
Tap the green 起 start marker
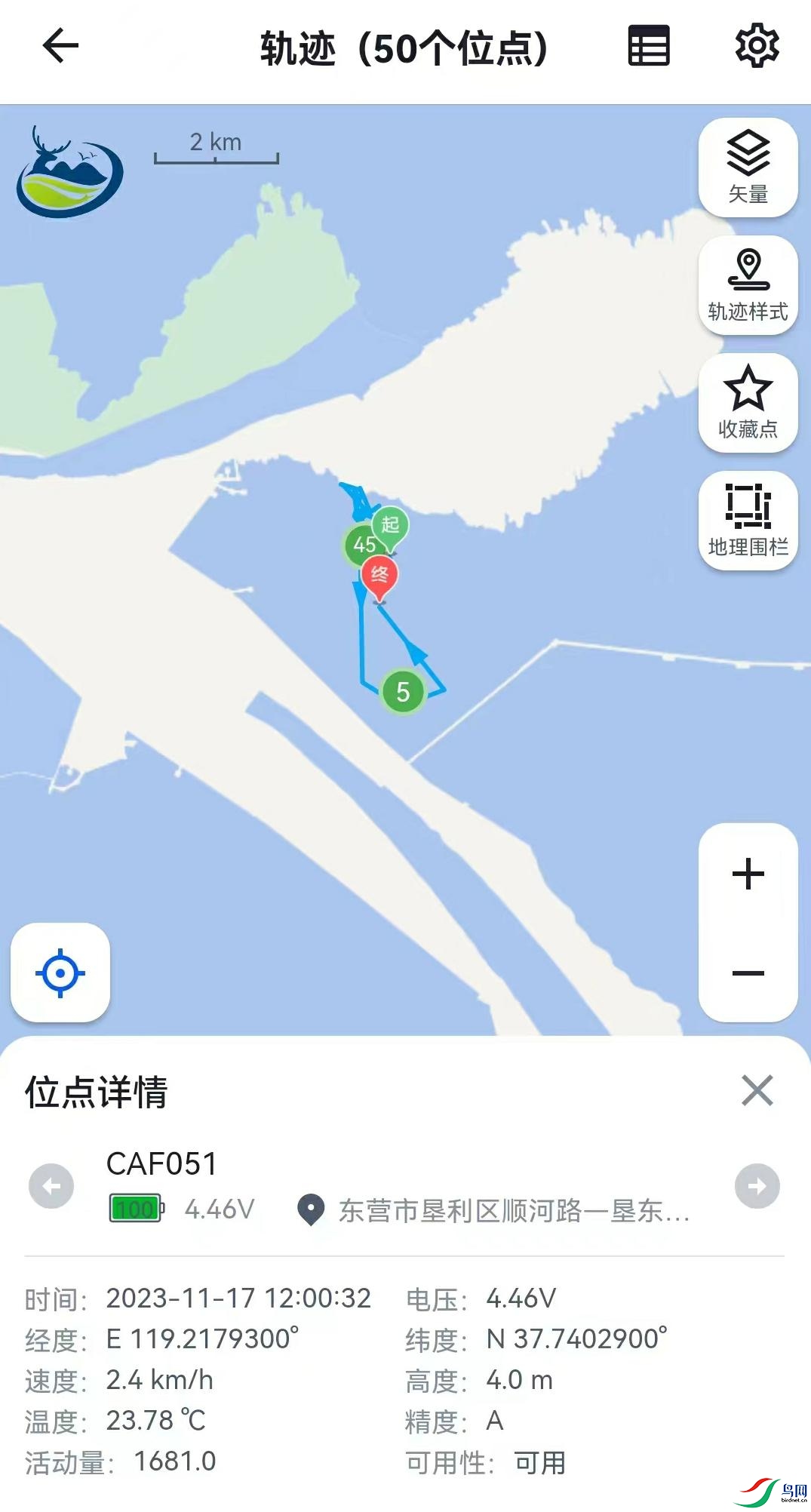tap(390, 525)
